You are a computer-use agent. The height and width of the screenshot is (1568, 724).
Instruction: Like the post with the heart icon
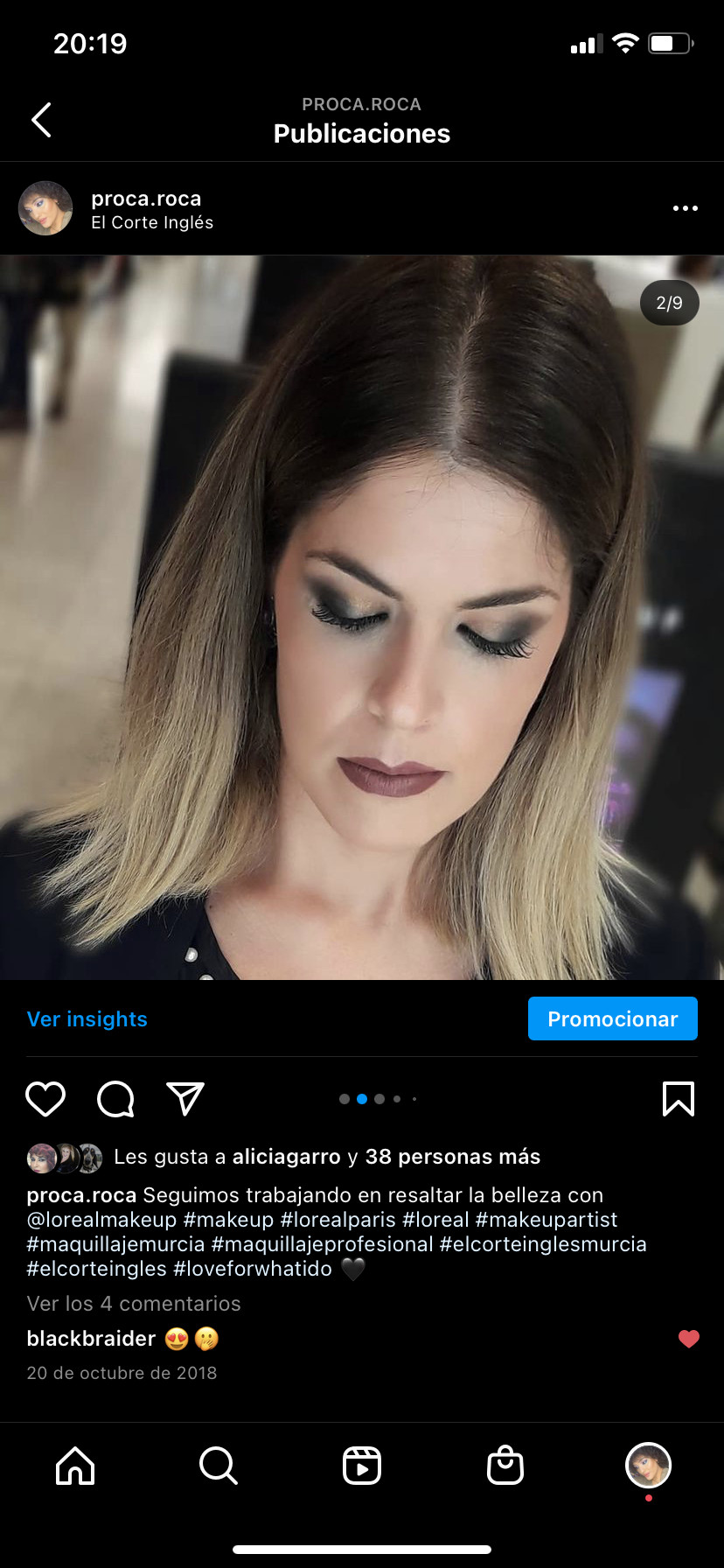pos(45,1099)
